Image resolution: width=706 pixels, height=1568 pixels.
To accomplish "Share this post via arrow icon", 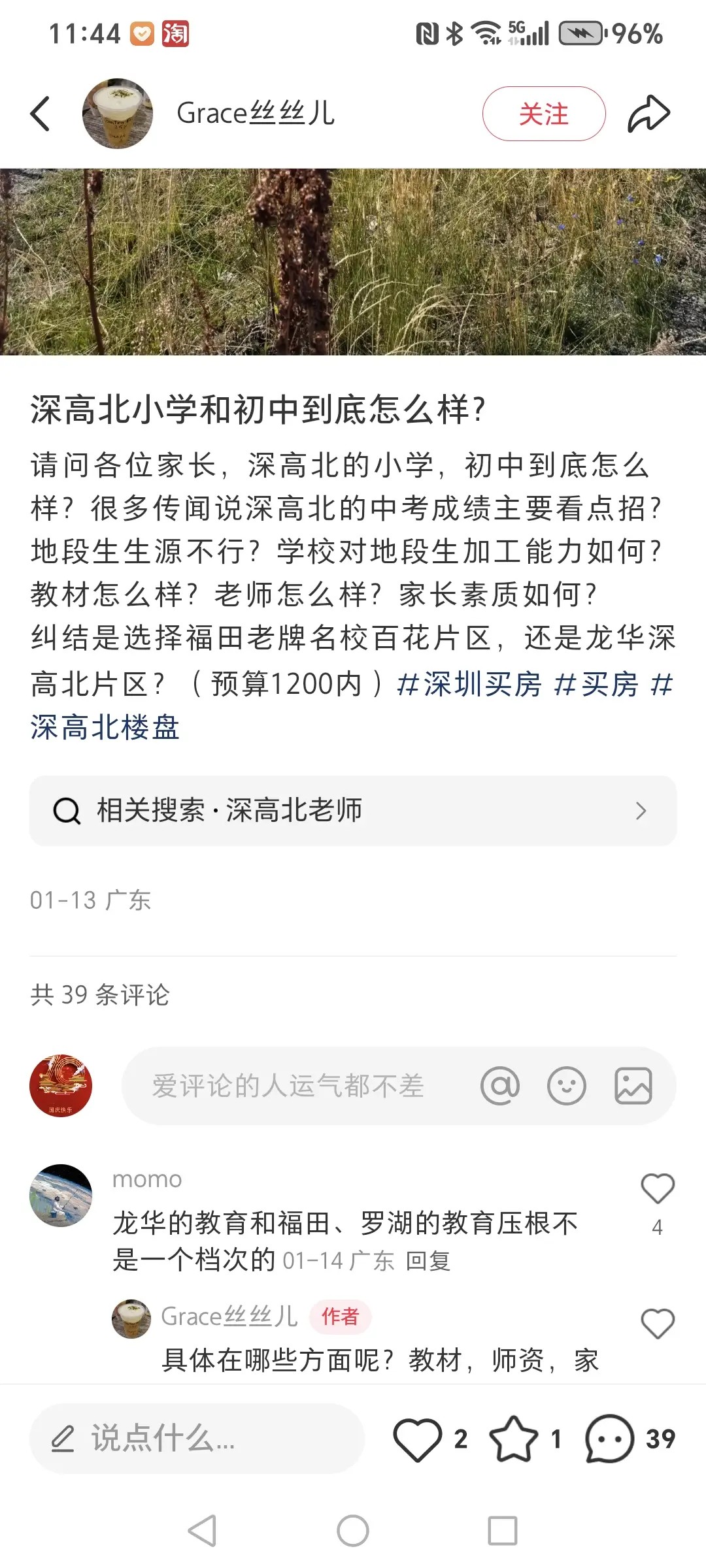I will [648, 114].
